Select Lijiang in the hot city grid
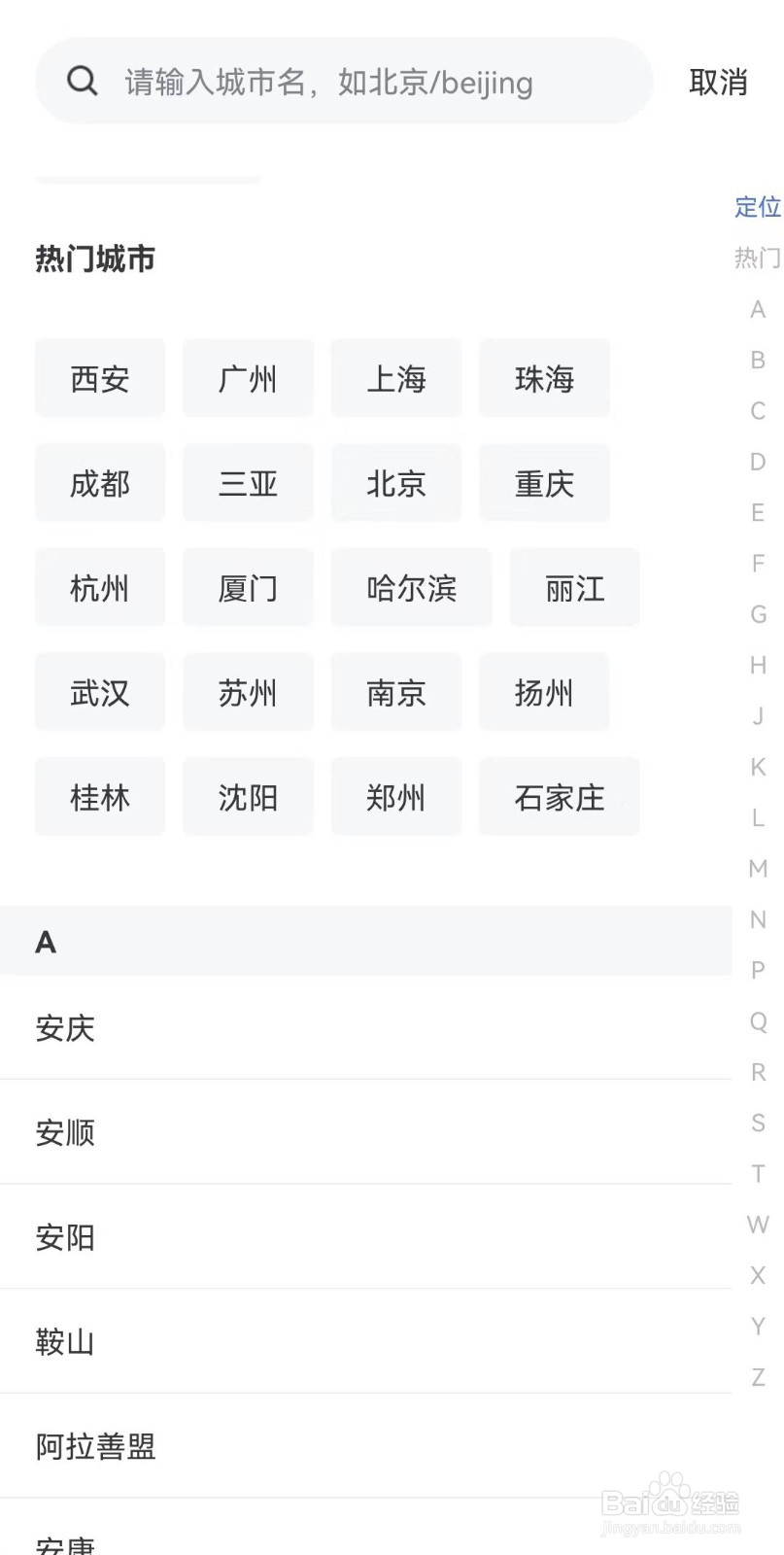The height and width of the screenshot is (1555, 784). click(574, 588)
